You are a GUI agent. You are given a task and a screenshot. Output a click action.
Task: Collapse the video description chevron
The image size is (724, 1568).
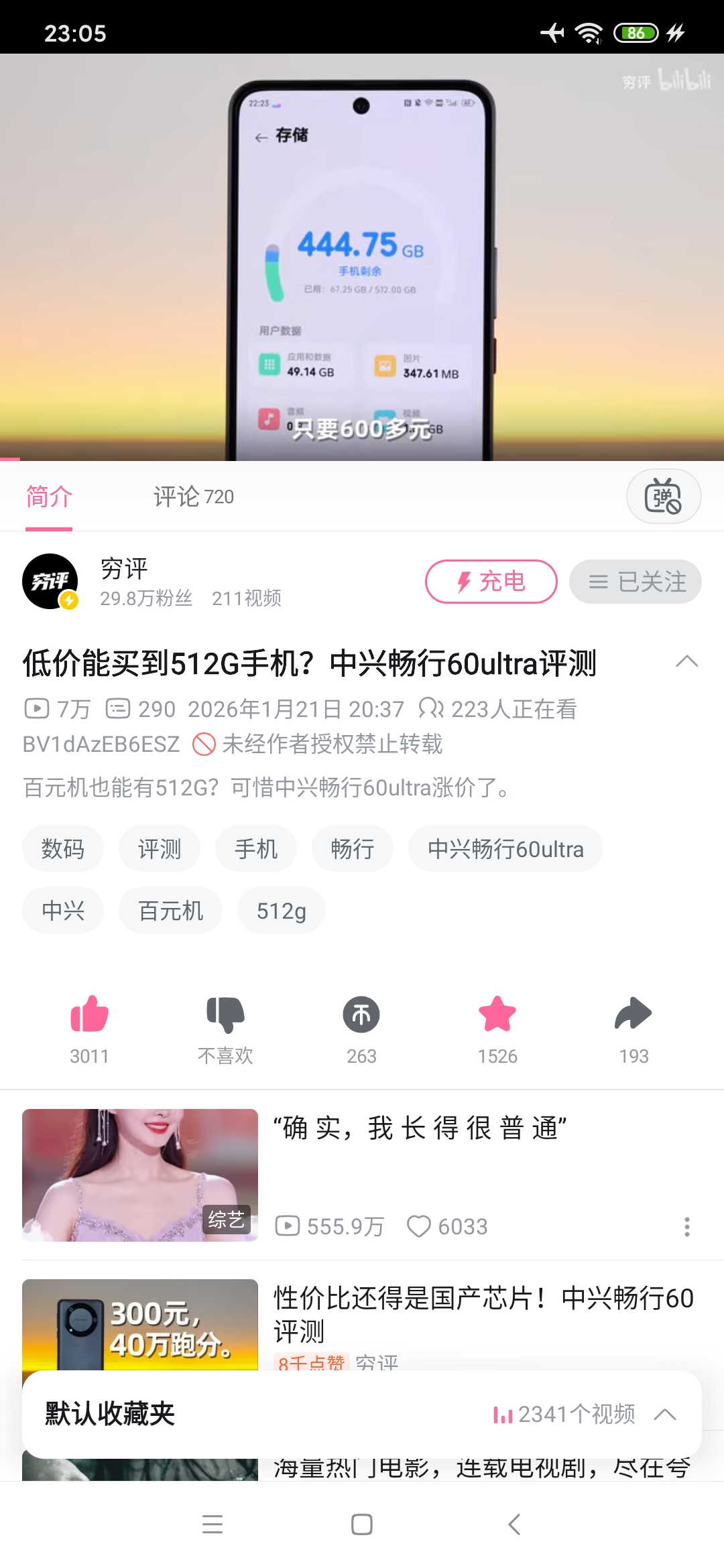point(686,662)
